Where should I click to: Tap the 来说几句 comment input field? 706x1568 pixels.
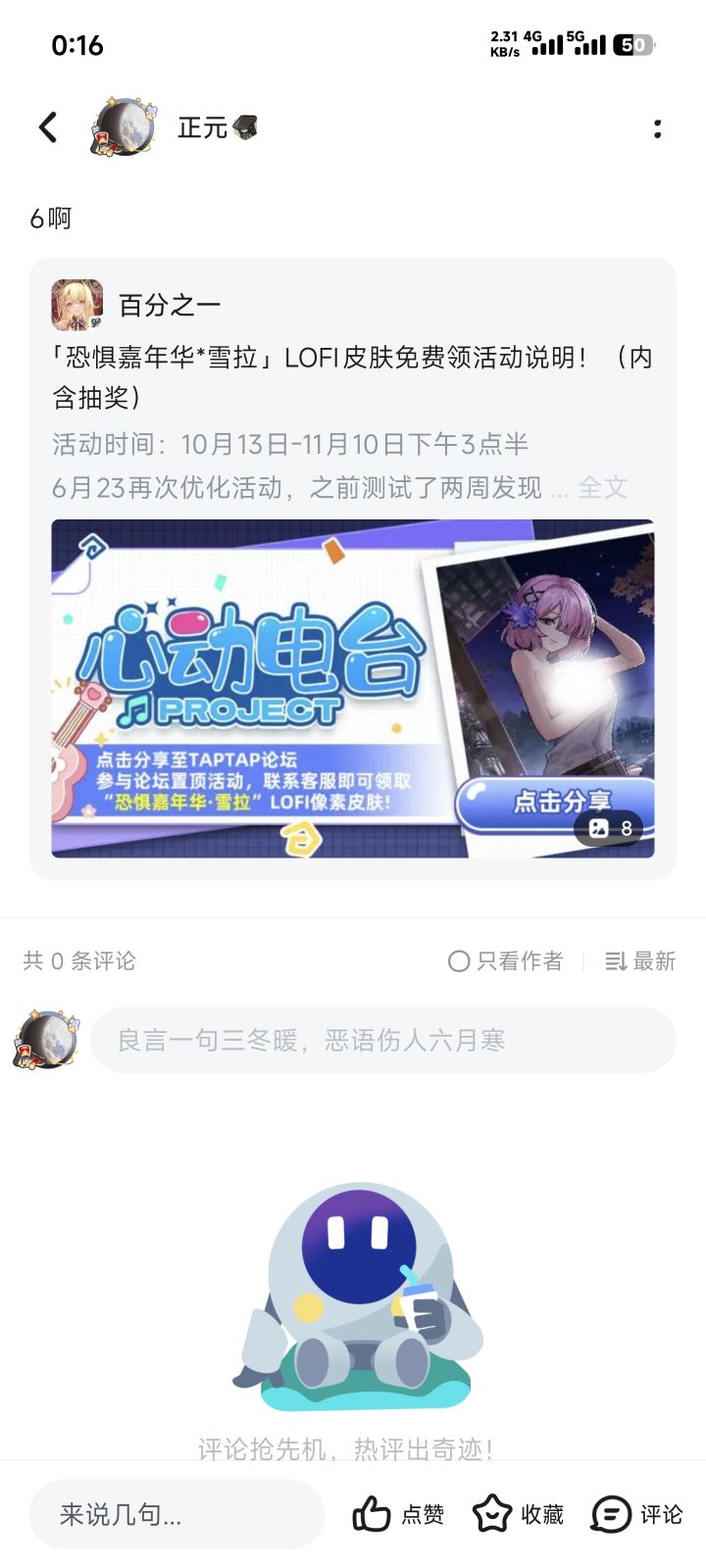176,1514
